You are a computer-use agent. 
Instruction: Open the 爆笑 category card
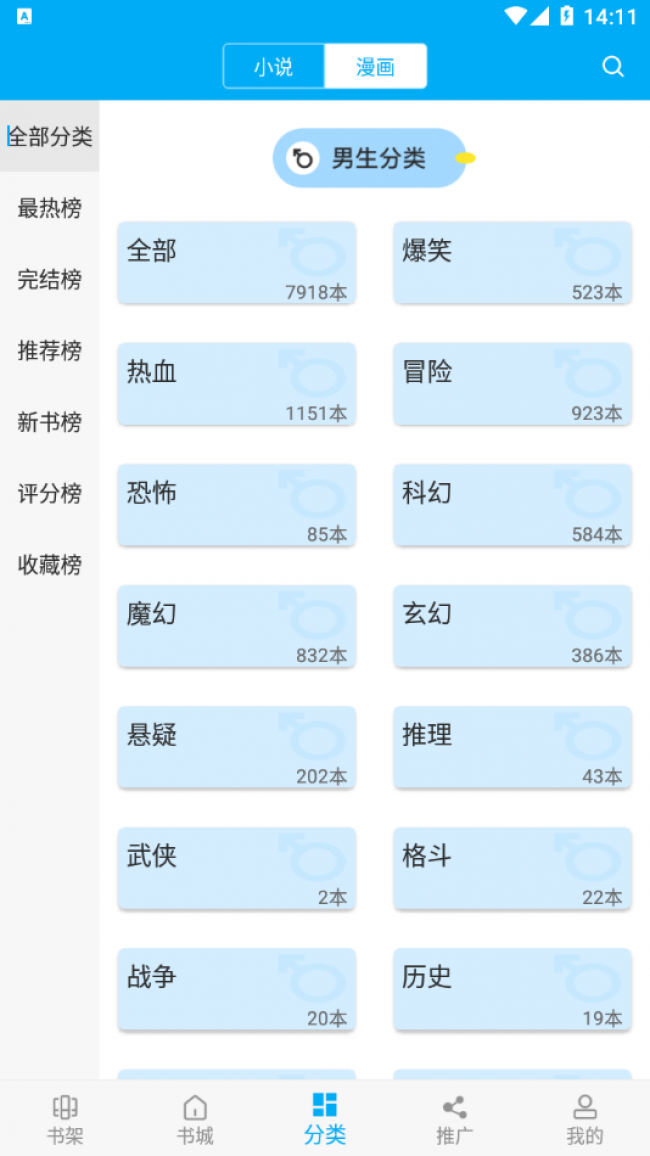[512, 262]
